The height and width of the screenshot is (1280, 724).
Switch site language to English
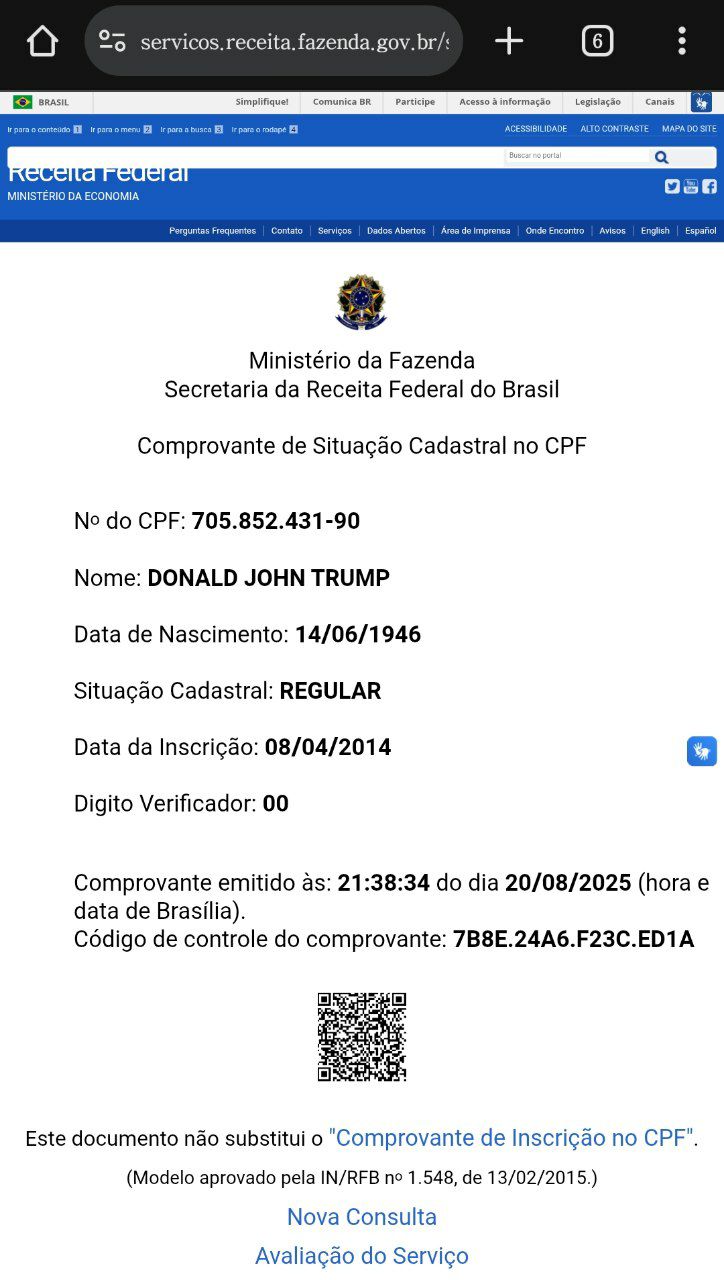[655, 231]
